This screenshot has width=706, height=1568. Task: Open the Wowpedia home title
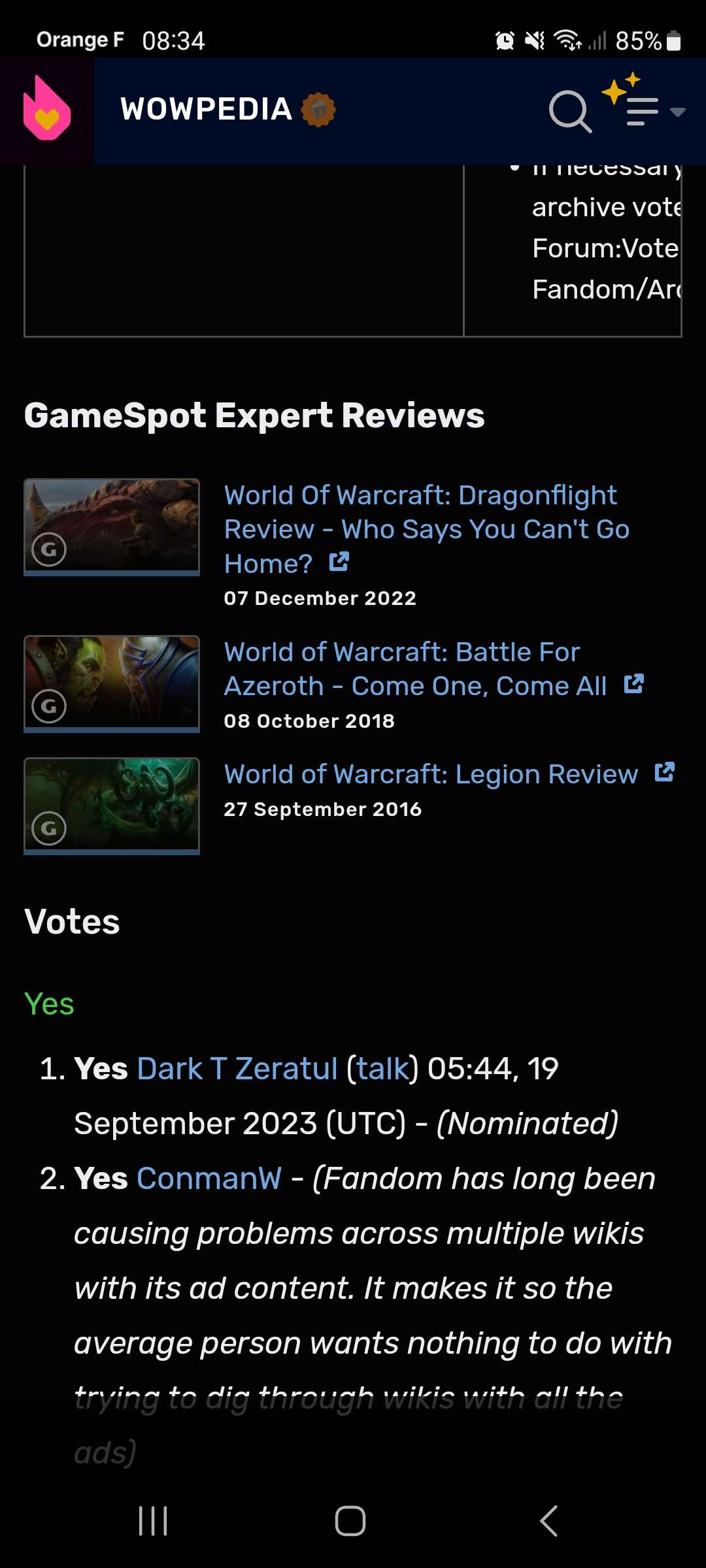click(x=207, y=109)
